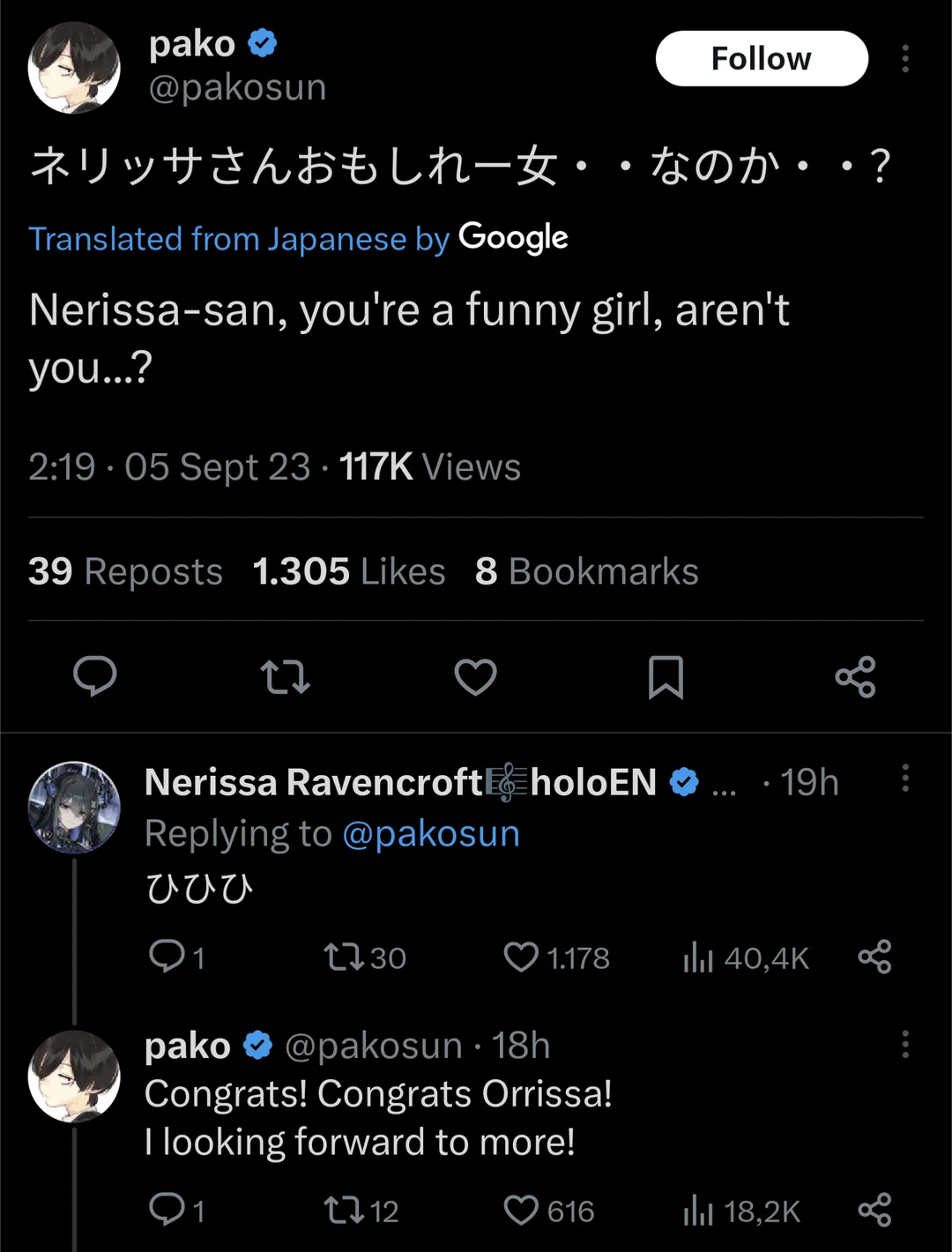Follow pako's account
The height and width of the screenshot is (1252, 952).
click(761, 58)
